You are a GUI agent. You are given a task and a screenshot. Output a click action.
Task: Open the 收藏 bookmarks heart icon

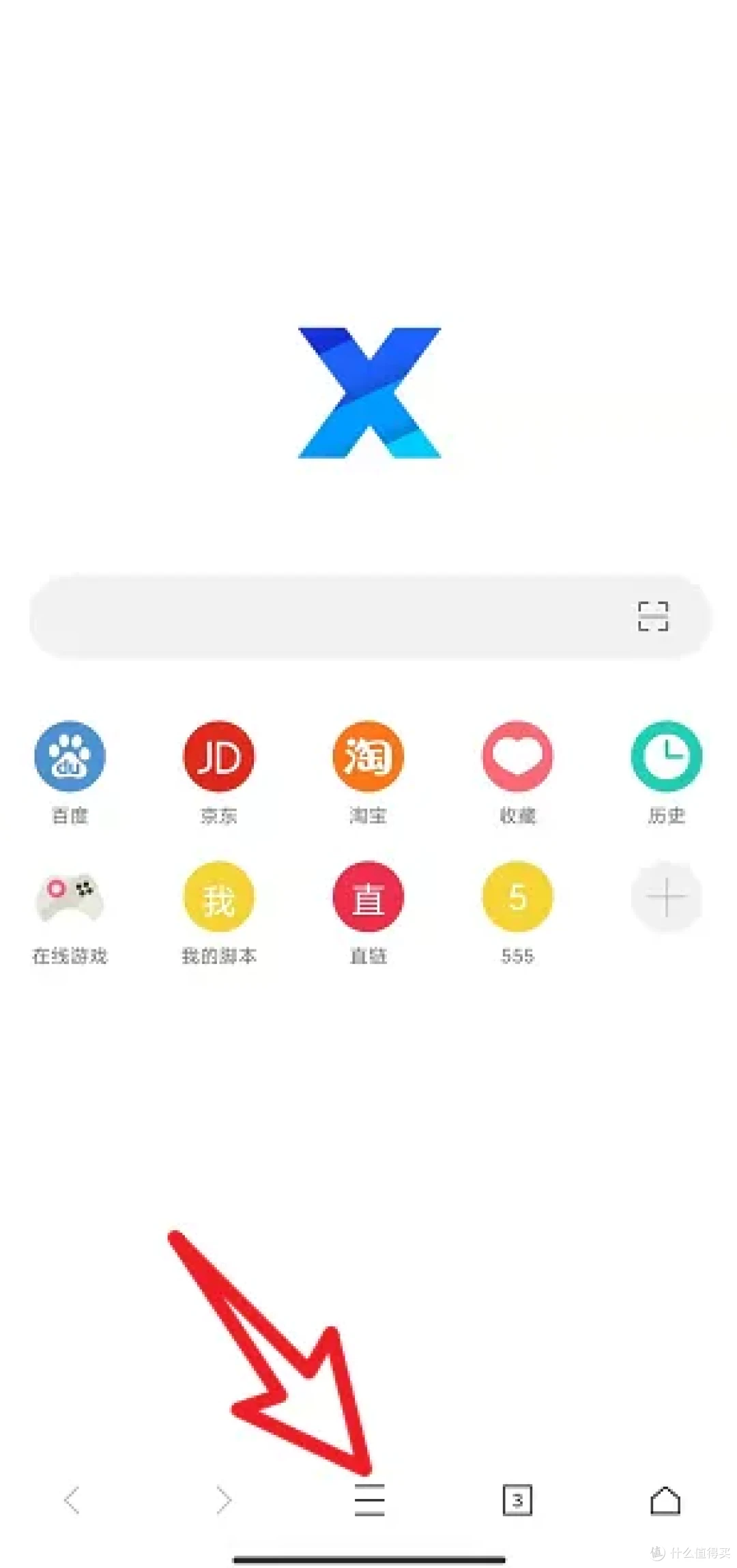point(517,756)
